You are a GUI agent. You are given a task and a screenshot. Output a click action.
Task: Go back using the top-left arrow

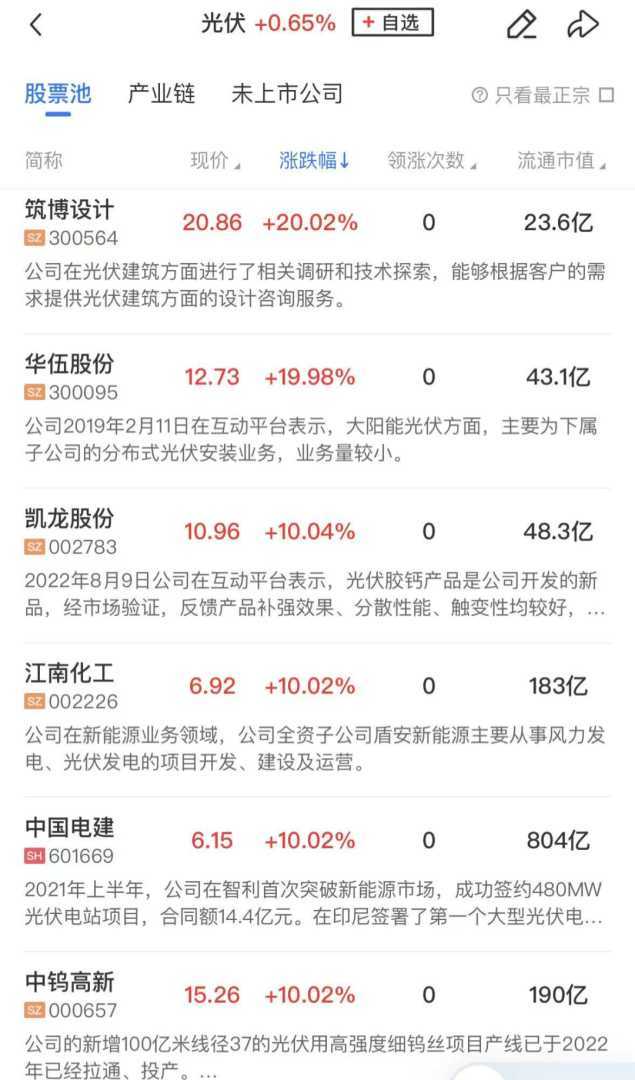[36, 25]
